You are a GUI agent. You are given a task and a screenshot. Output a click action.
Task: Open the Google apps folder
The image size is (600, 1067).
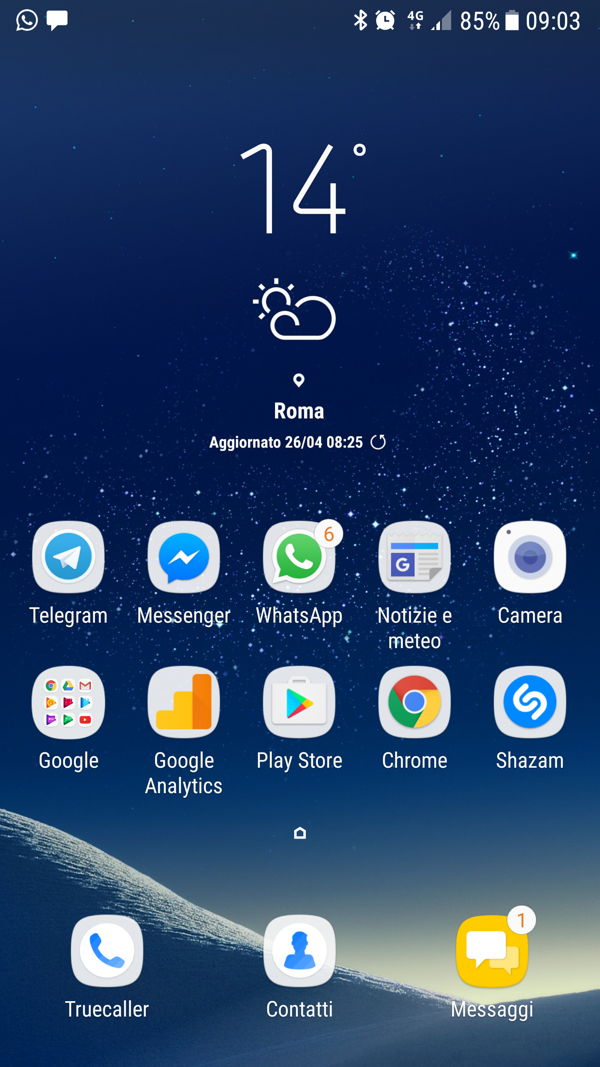pos(68,703)
